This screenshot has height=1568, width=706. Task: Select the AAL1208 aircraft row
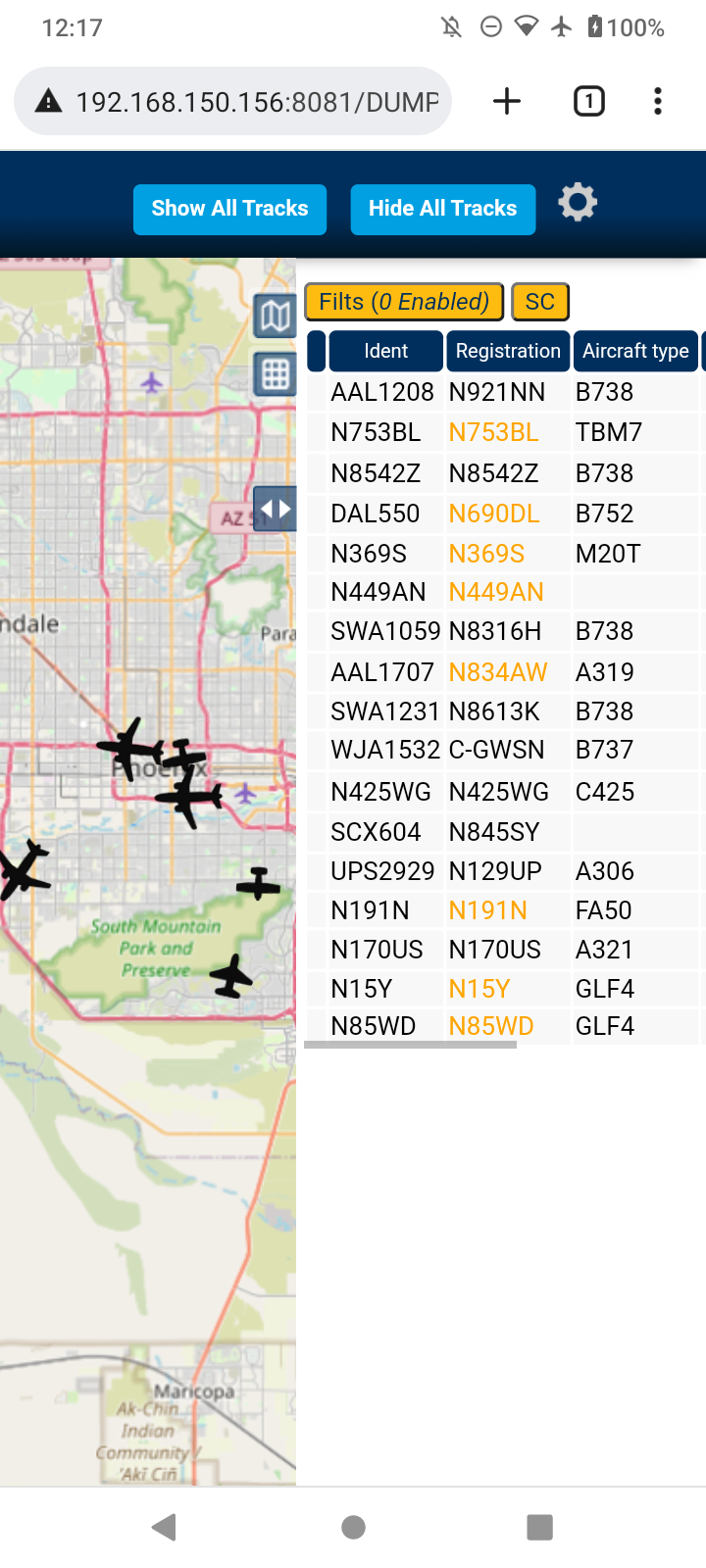pyautogui.click(x=506, y=392)
